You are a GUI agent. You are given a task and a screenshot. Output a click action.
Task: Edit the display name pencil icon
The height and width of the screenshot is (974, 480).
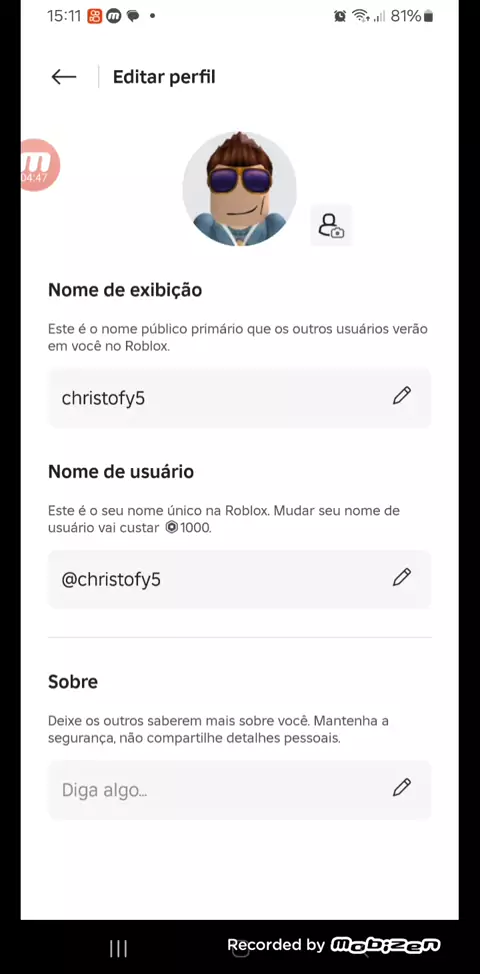(402, 396)
